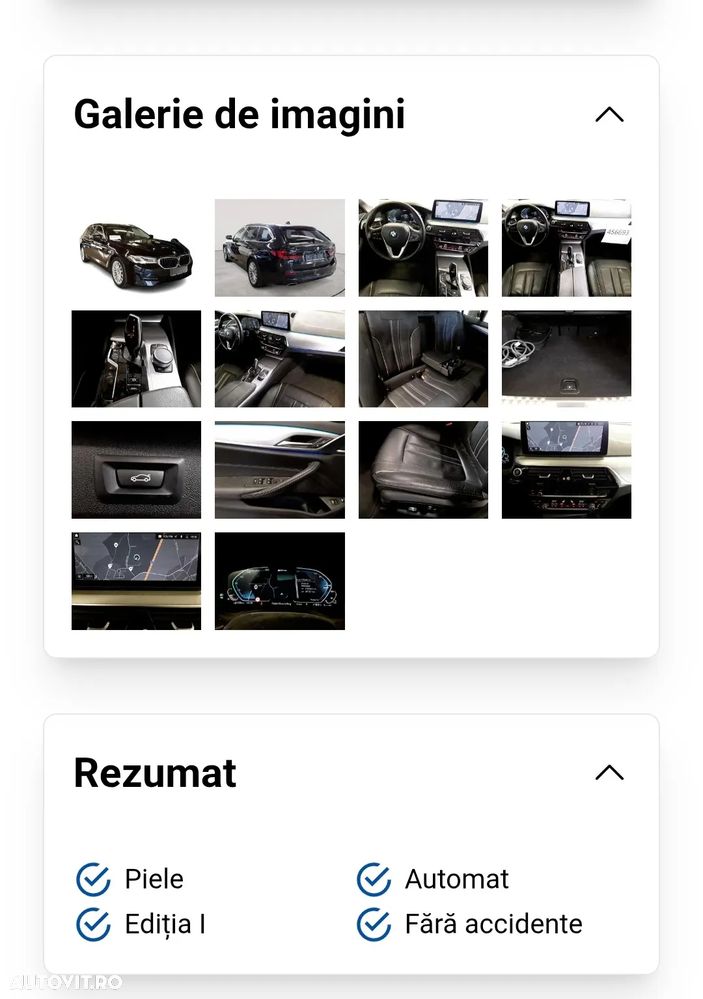Open the tailgate button close-up photo
Image resolution: width=703 pixels, height=999 pixels.
136,469
